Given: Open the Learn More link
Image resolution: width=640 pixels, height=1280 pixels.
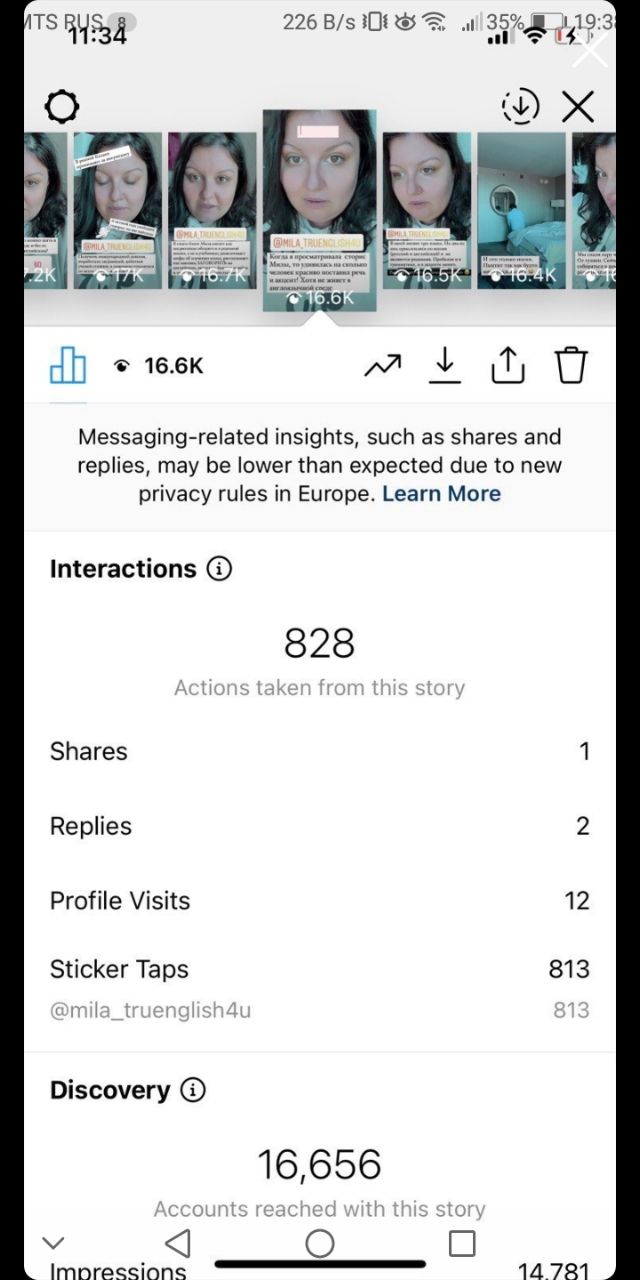Looking at the screenshot, I should click(x=441, y=493).
